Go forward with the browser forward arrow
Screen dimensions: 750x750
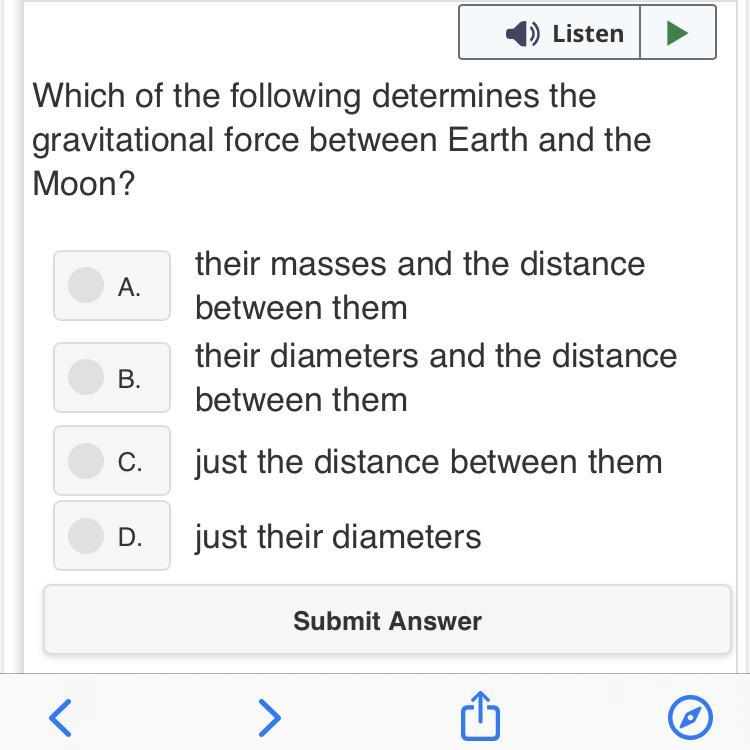(x=269, y=716)
